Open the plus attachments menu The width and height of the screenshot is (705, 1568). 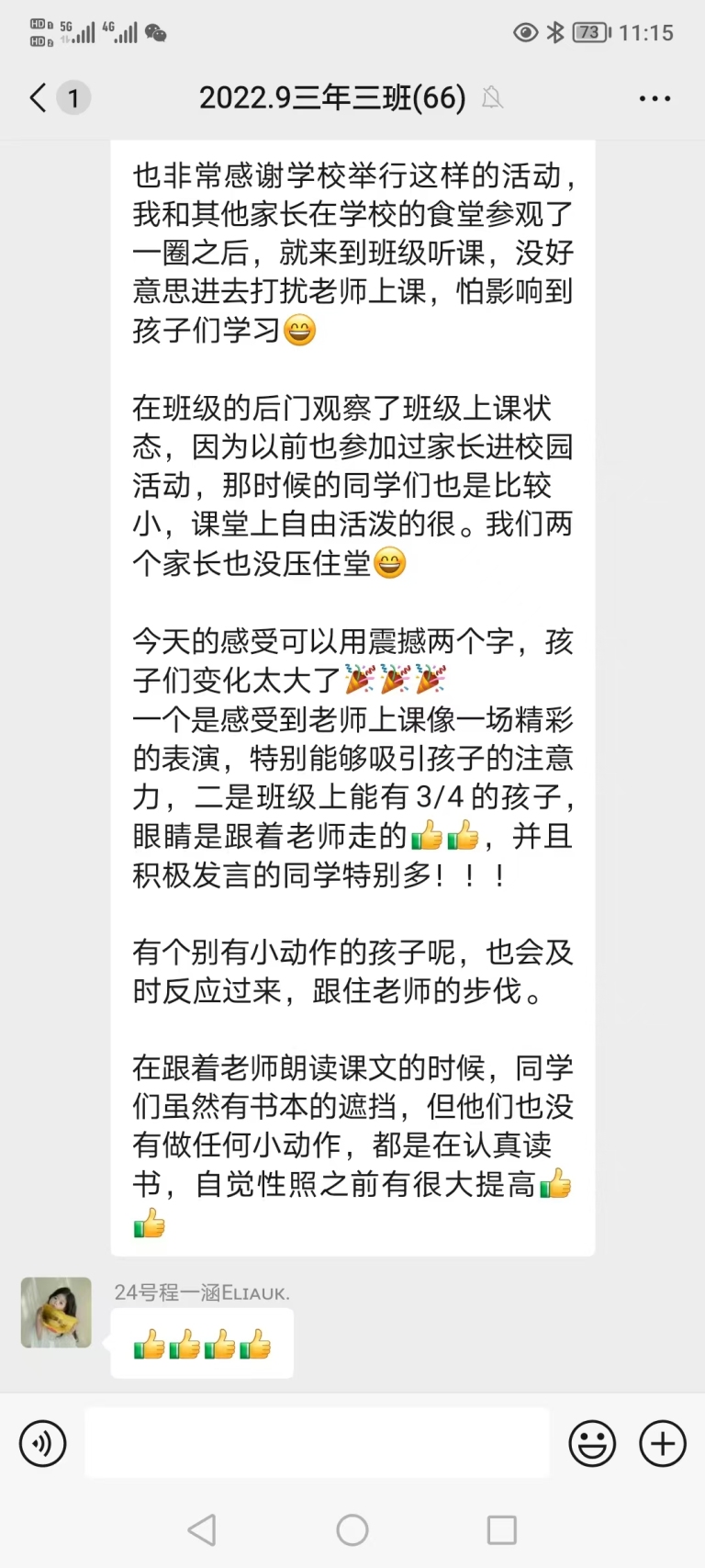coord(663,1444)
